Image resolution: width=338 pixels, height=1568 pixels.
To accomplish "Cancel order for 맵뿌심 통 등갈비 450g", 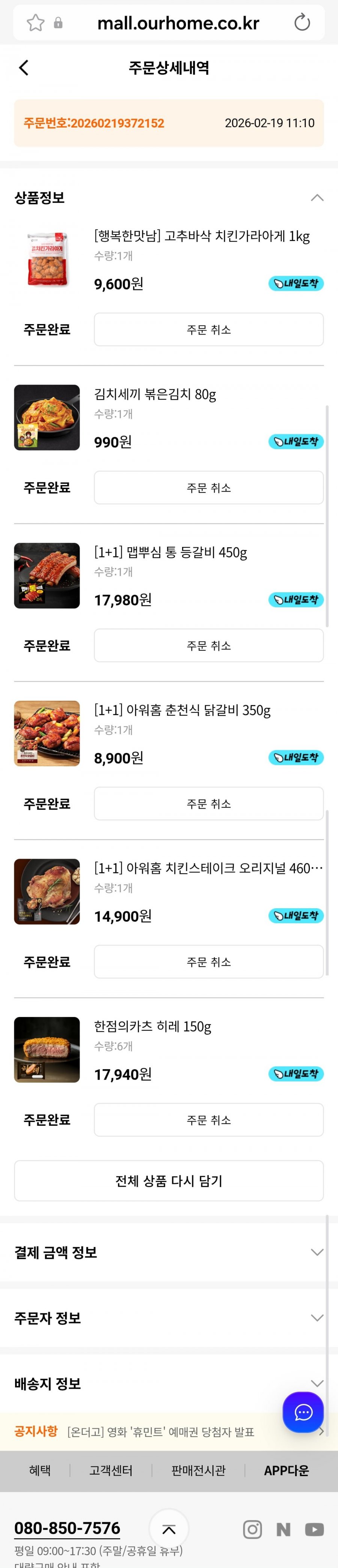I will [x=208, y=645].
